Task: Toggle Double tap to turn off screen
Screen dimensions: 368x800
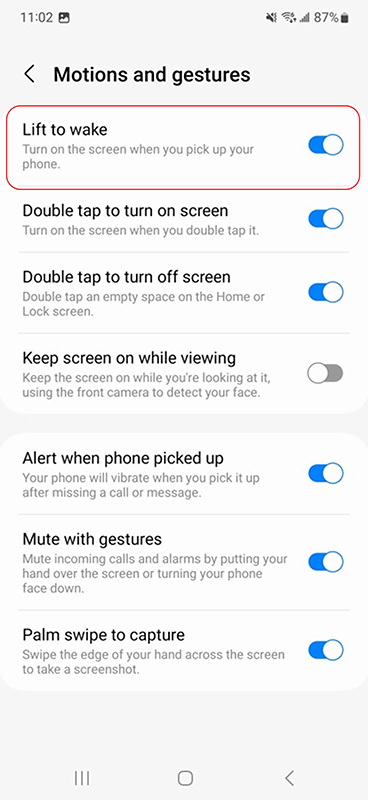Action: [326, 292]
